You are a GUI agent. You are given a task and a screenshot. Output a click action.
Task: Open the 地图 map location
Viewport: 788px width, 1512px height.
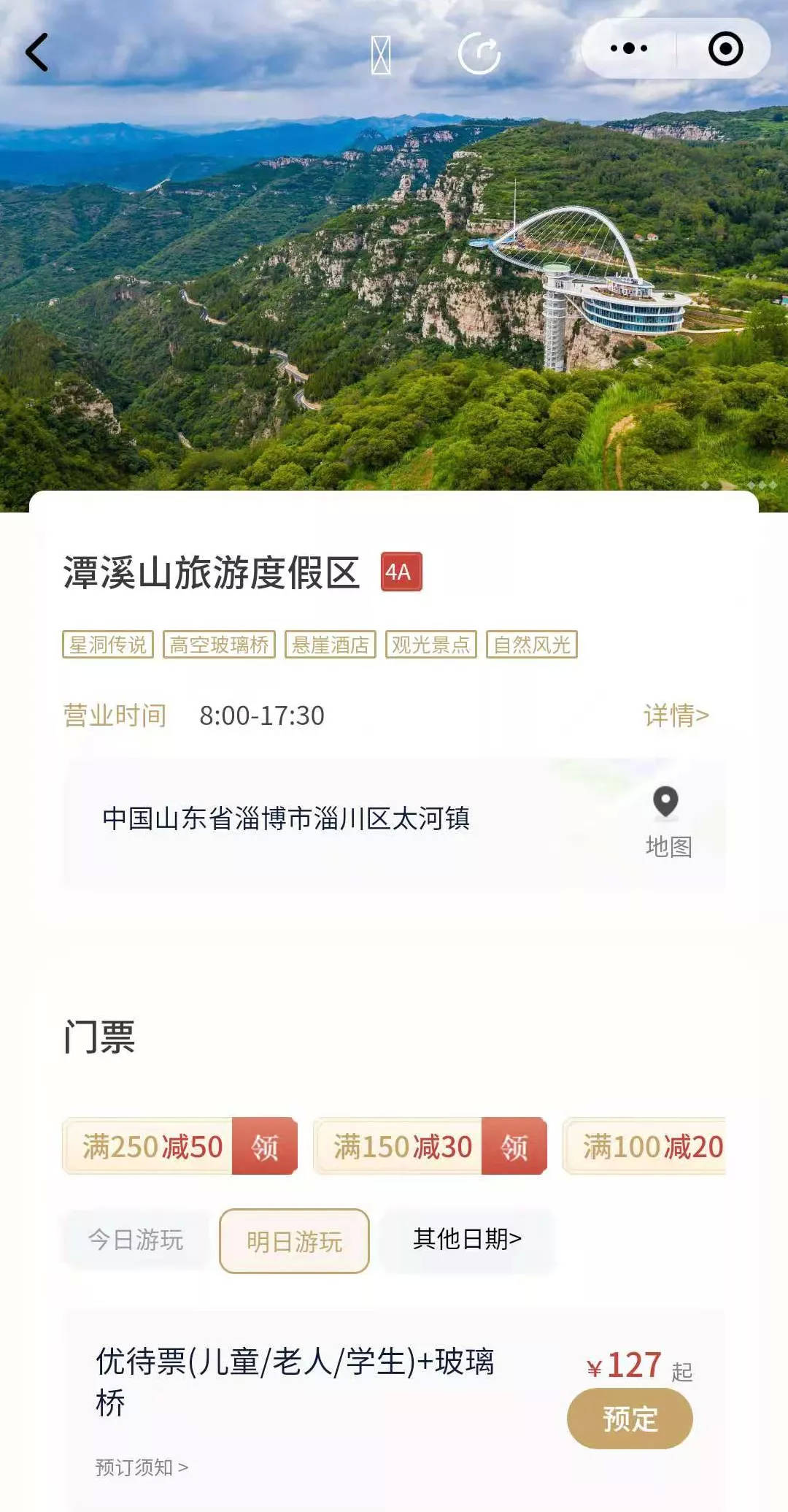(x=668, y=821)
